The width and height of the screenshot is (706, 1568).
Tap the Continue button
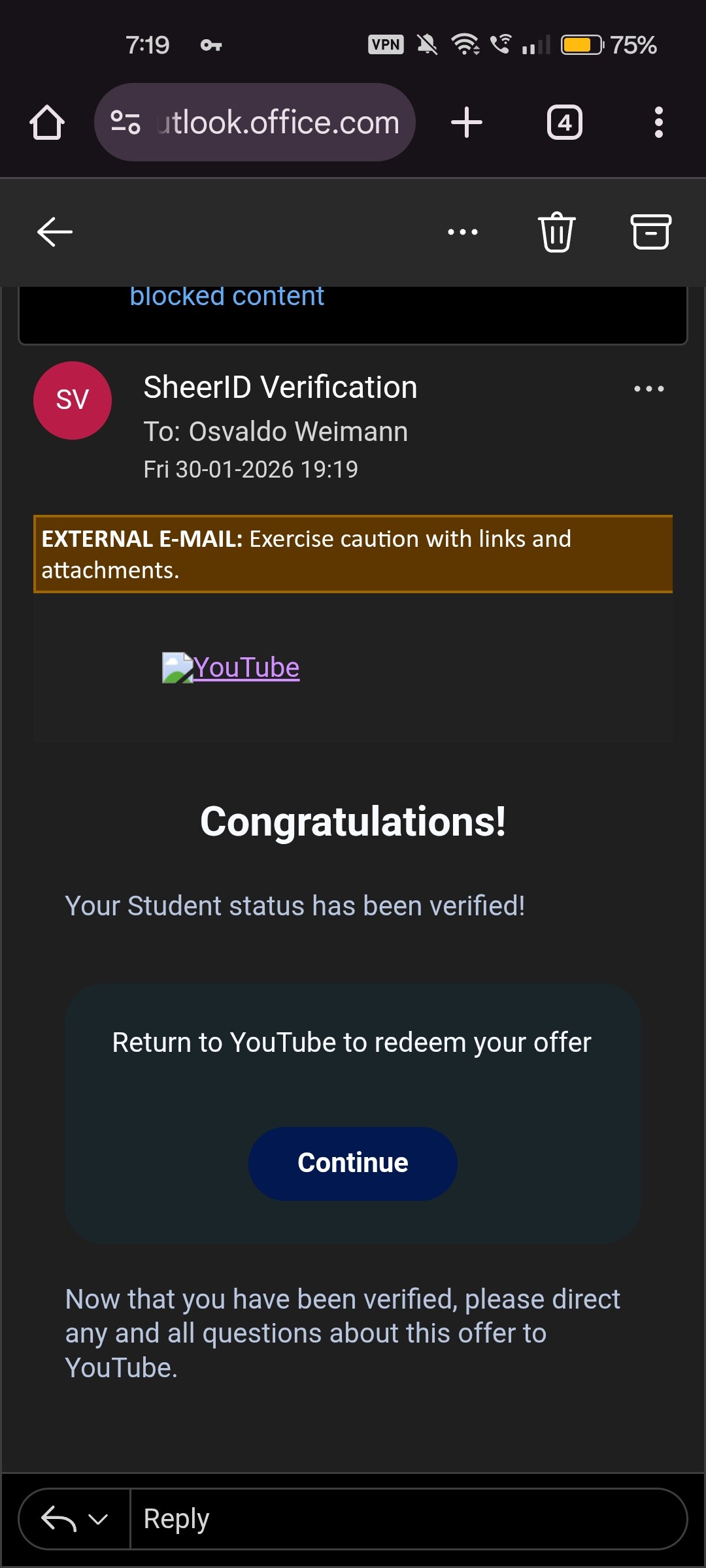click(x=353, y=1163)
